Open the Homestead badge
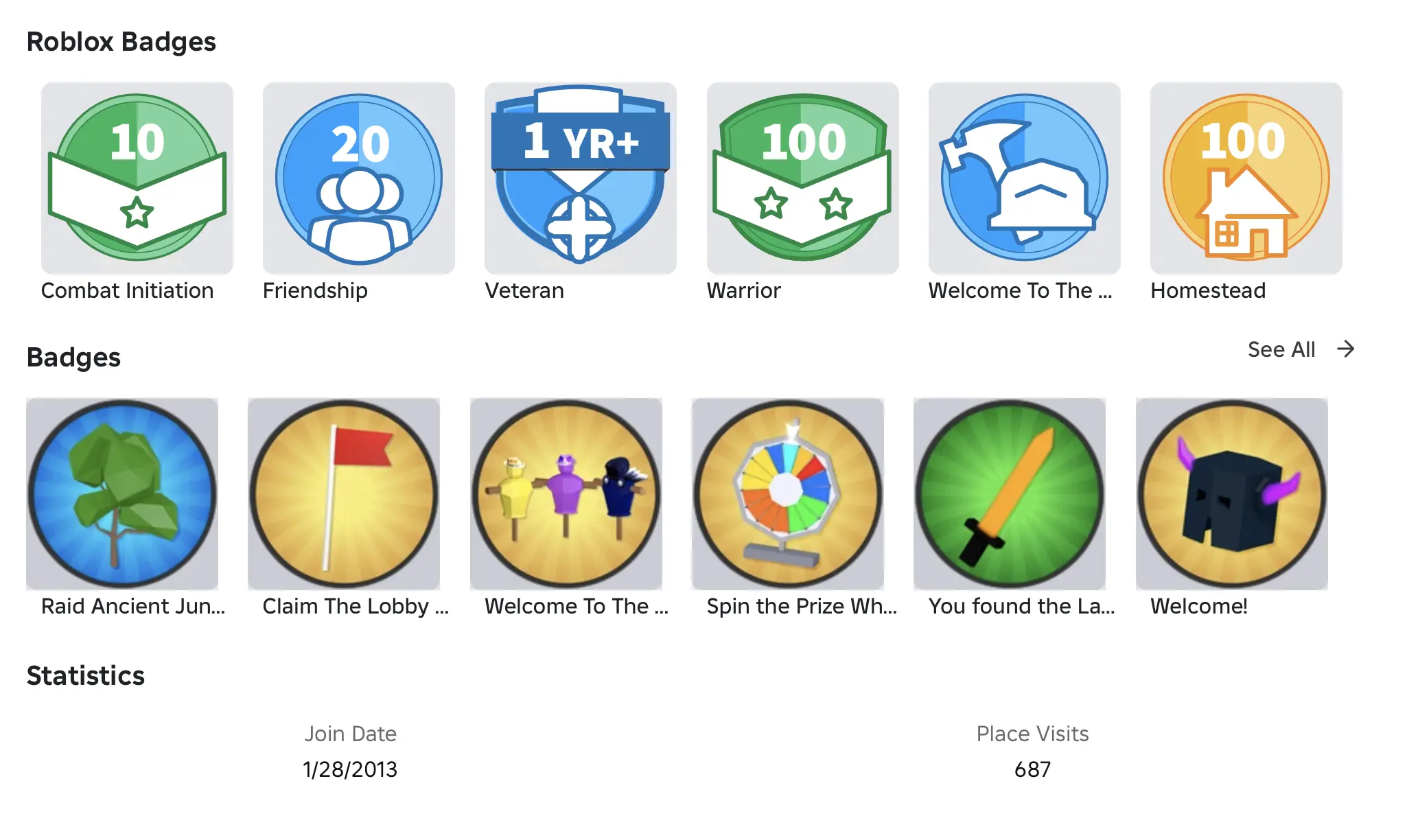Image resolution: width=1407 pixels, height=840 pixels. tap(1246, 178)
